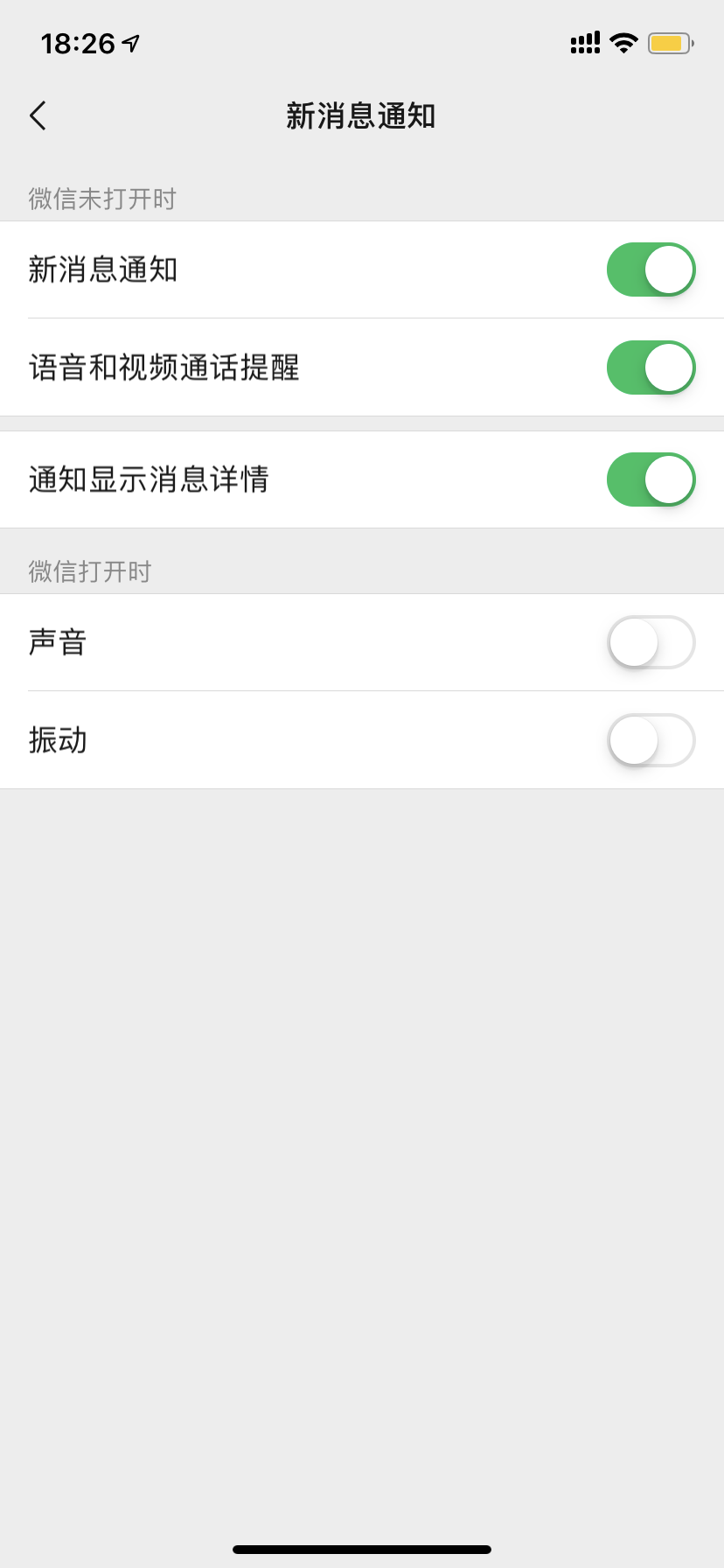724x1568 pixels.
Task: Enable the 声音 toggle
Action: (x=651, y=642)
